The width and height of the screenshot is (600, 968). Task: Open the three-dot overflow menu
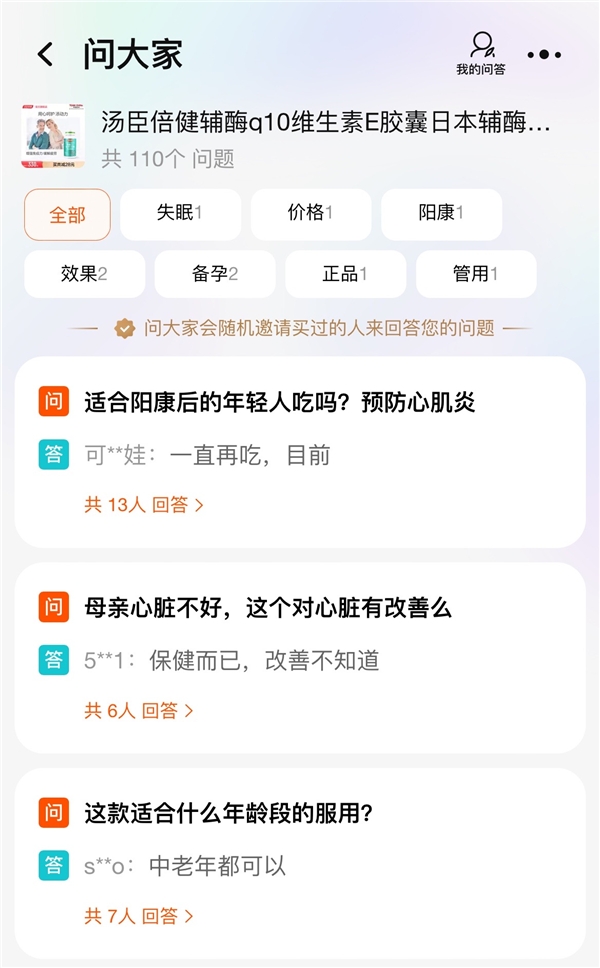point(544,55)
